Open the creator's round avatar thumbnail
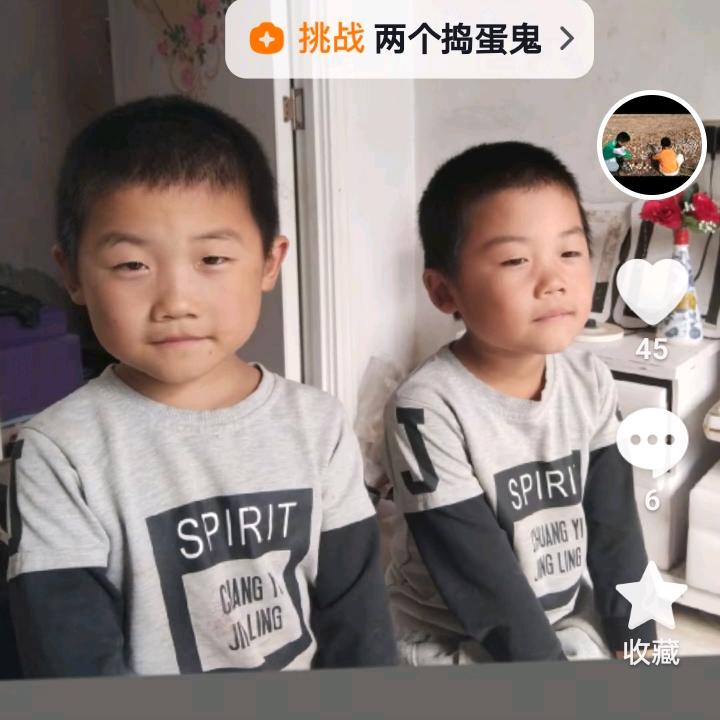Screen dimensions: 720x720 pyautogui.click(x=651, y=146)
